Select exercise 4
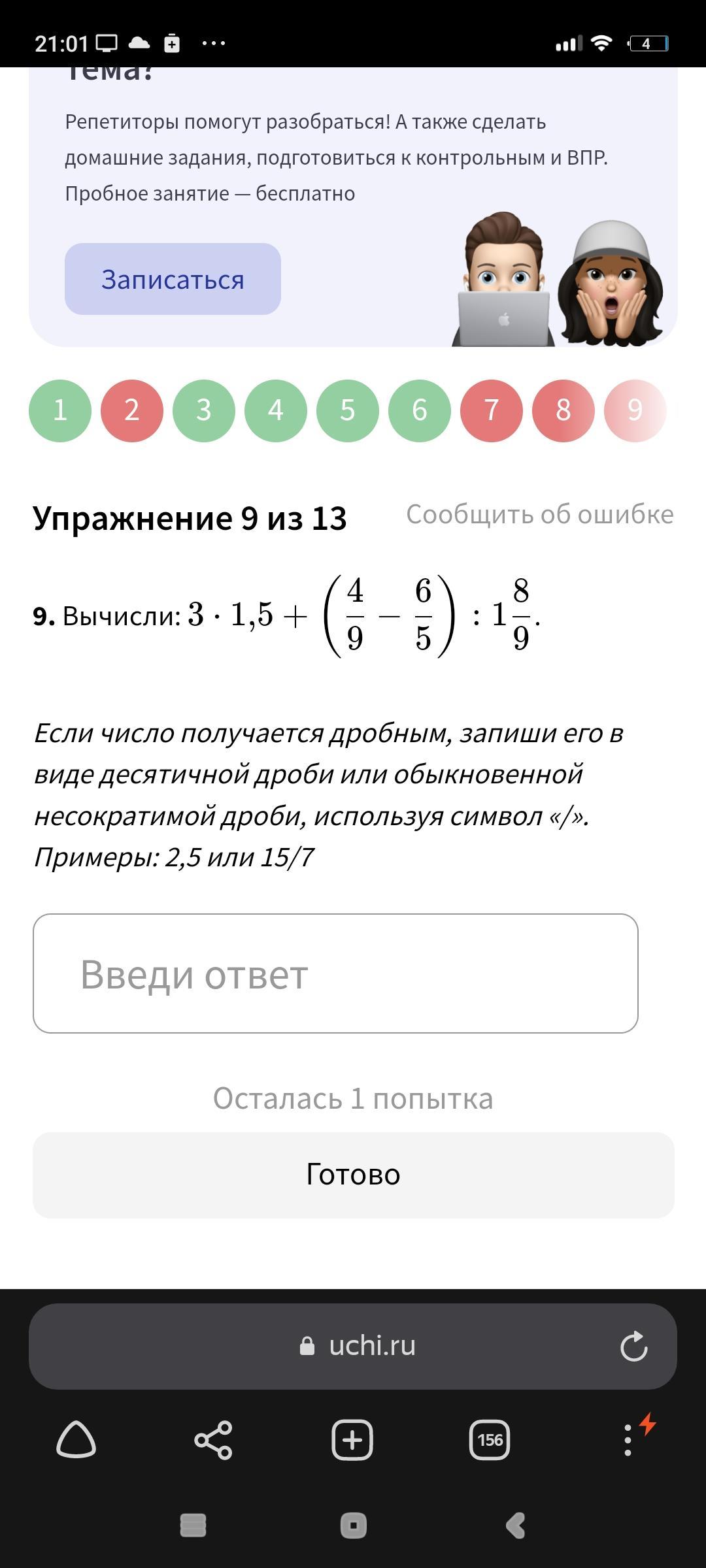The height and width of the screenshot is (1568, 706). 276,410
